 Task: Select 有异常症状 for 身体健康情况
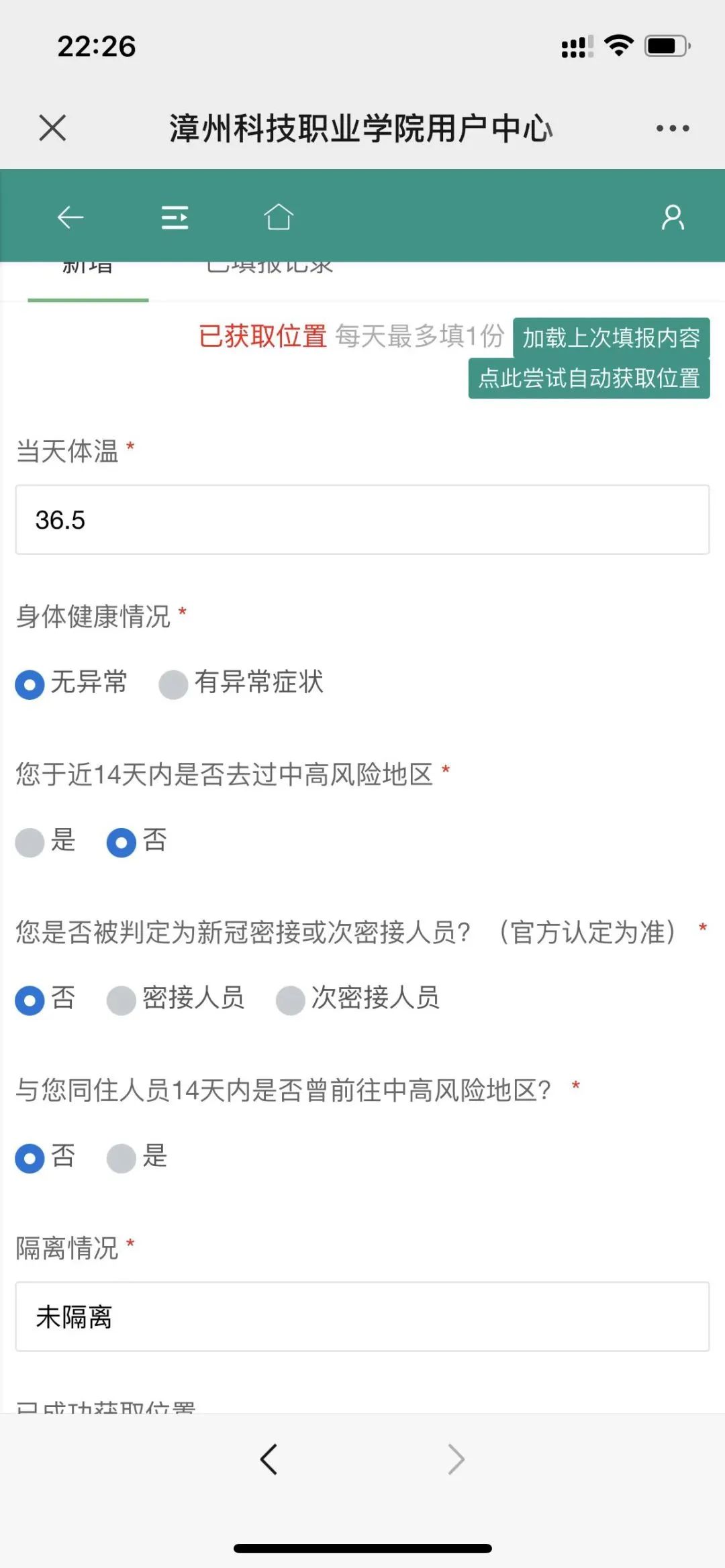[x=173, y=684]
